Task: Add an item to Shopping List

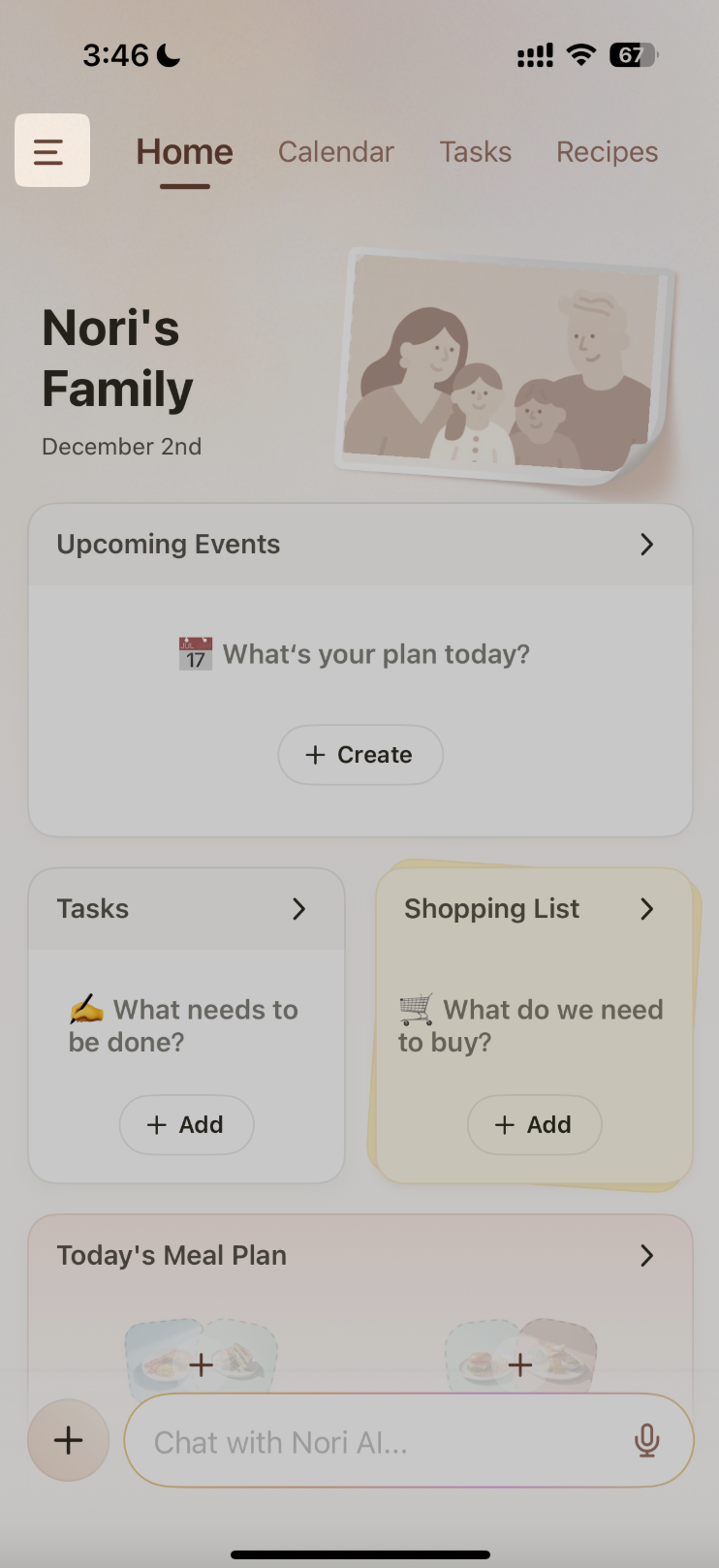Action: [x=534, y=1125]
